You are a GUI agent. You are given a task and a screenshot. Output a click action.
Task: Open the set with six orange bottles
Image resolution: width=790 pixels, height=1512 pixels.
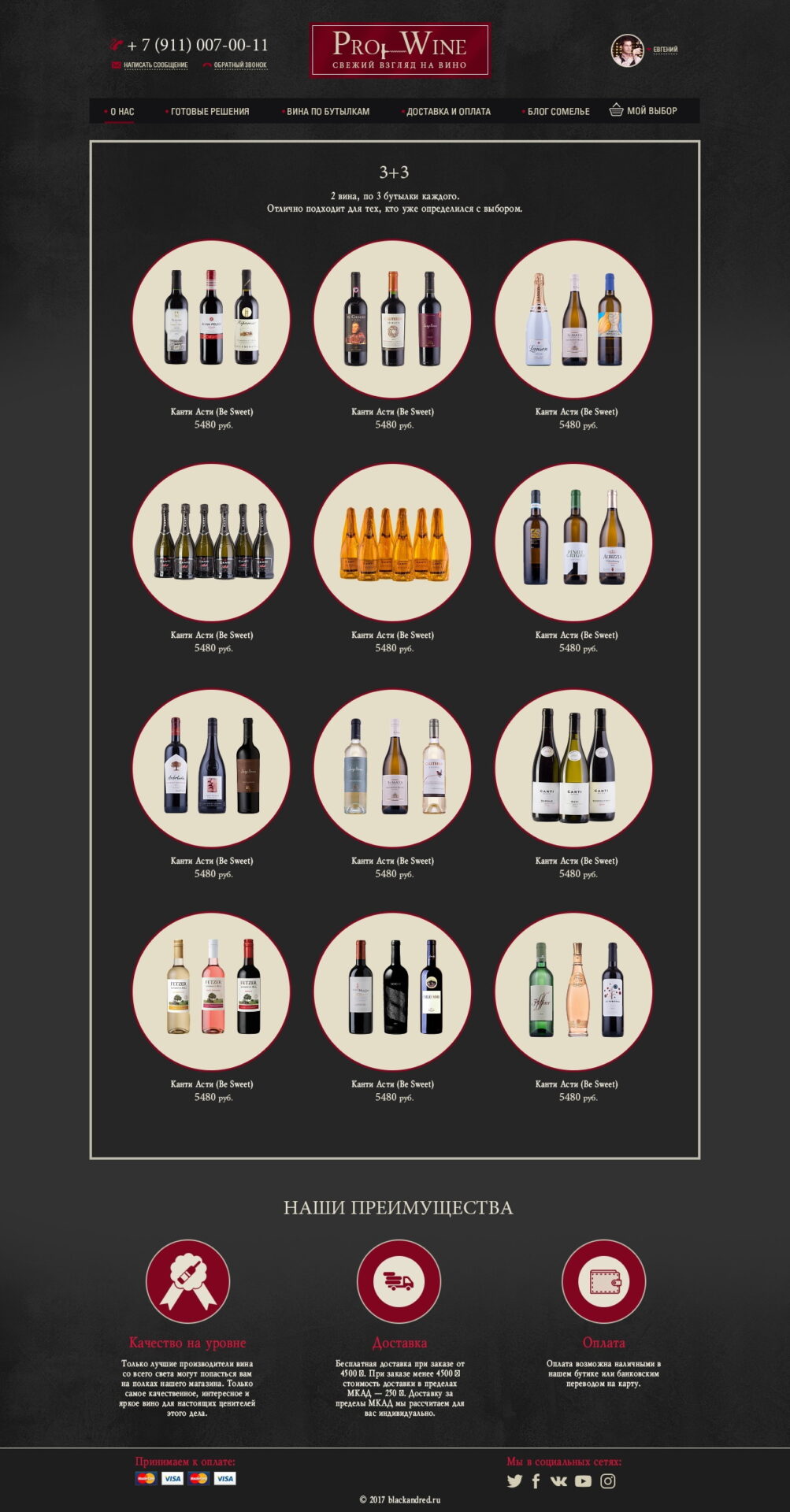click(392, 543)
